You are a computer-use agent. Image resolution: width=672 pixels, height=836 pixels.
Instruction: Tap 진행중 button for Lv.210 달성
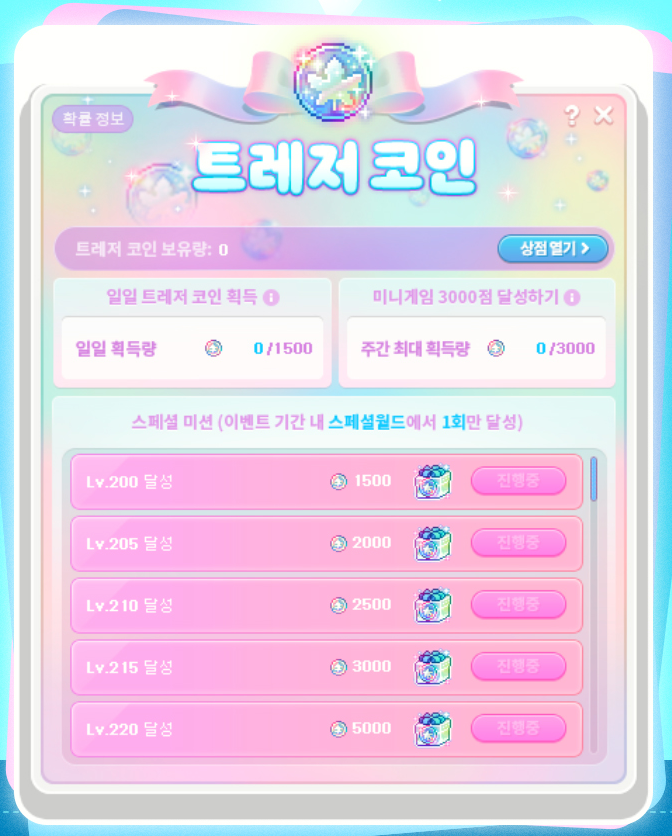pyautogui.click(x=518, y=605)
